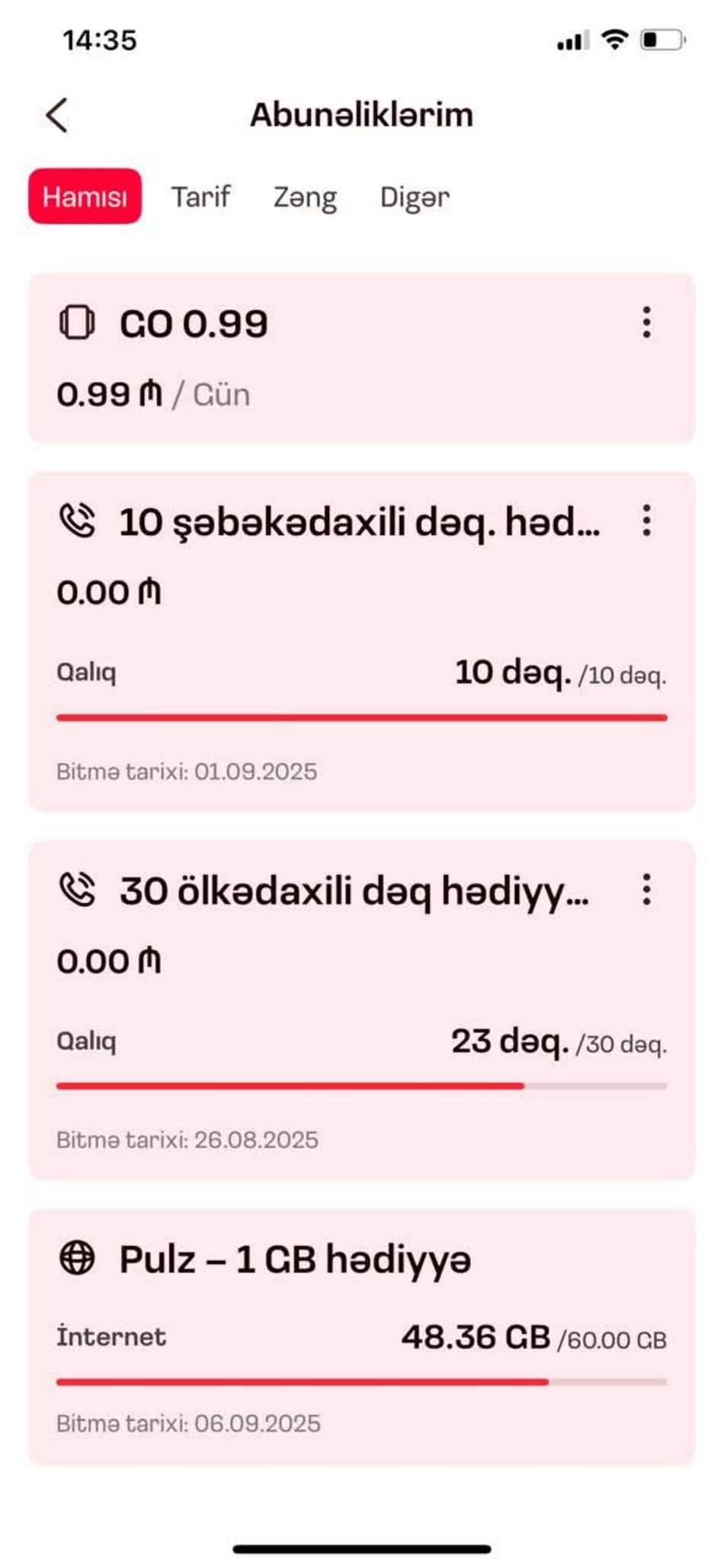Open options for 10 şəbəkədaxili dəq. subscription
Image resolution: width=724 pixels, height=1568 pixels.
coord(646,520)
